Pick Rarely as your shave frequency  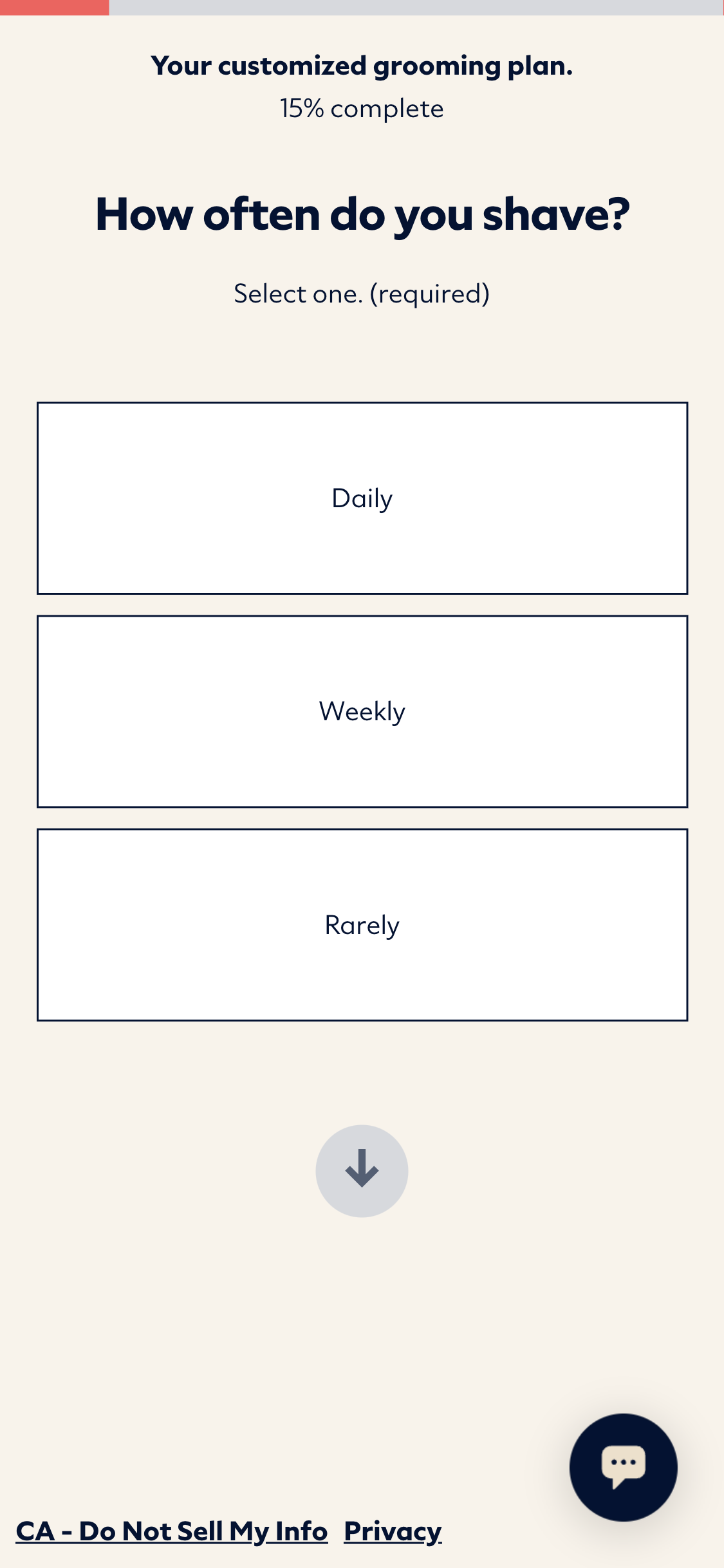(x=362, y=924)
